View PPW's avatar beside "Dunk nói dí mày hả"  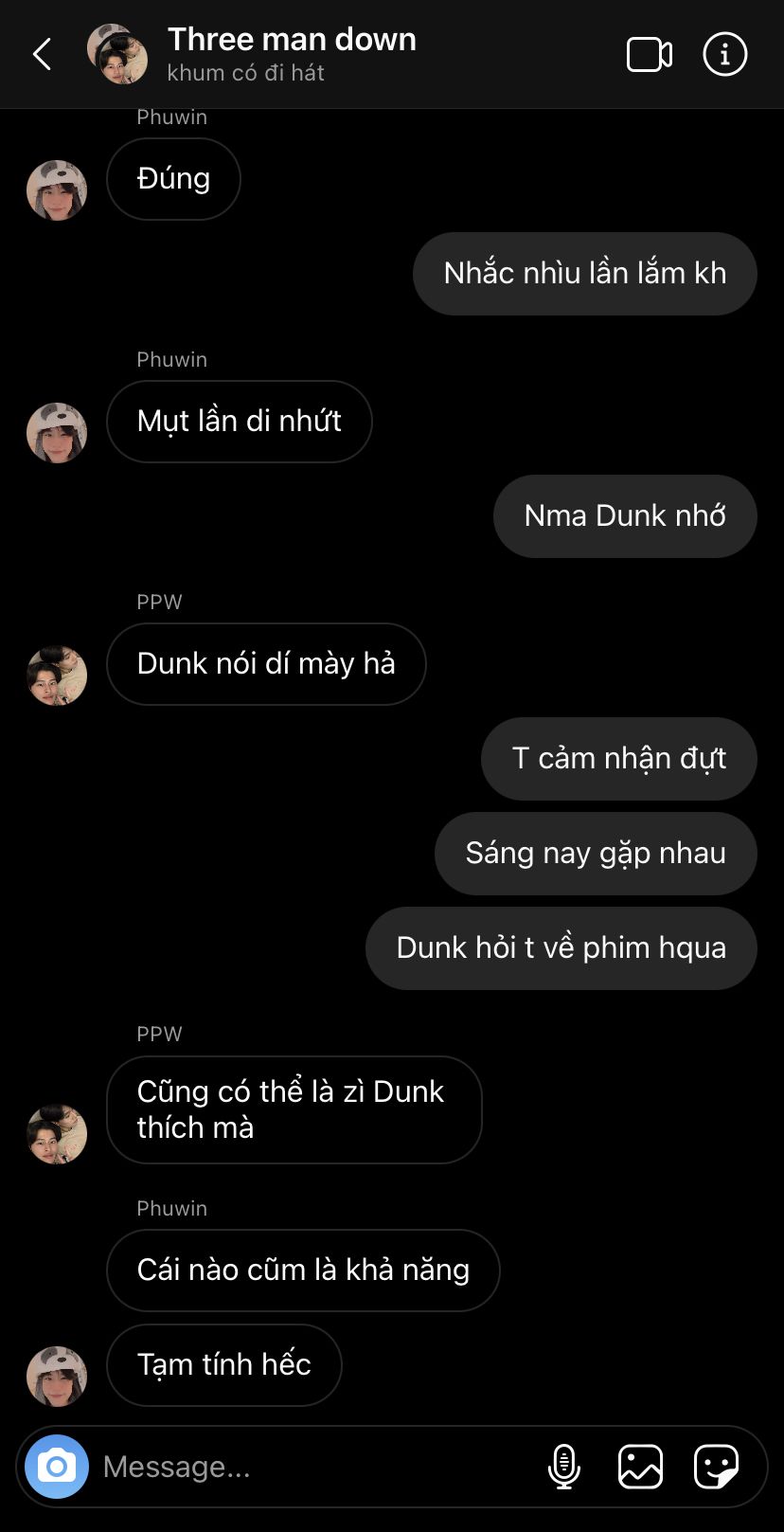(x=57, y=675)
